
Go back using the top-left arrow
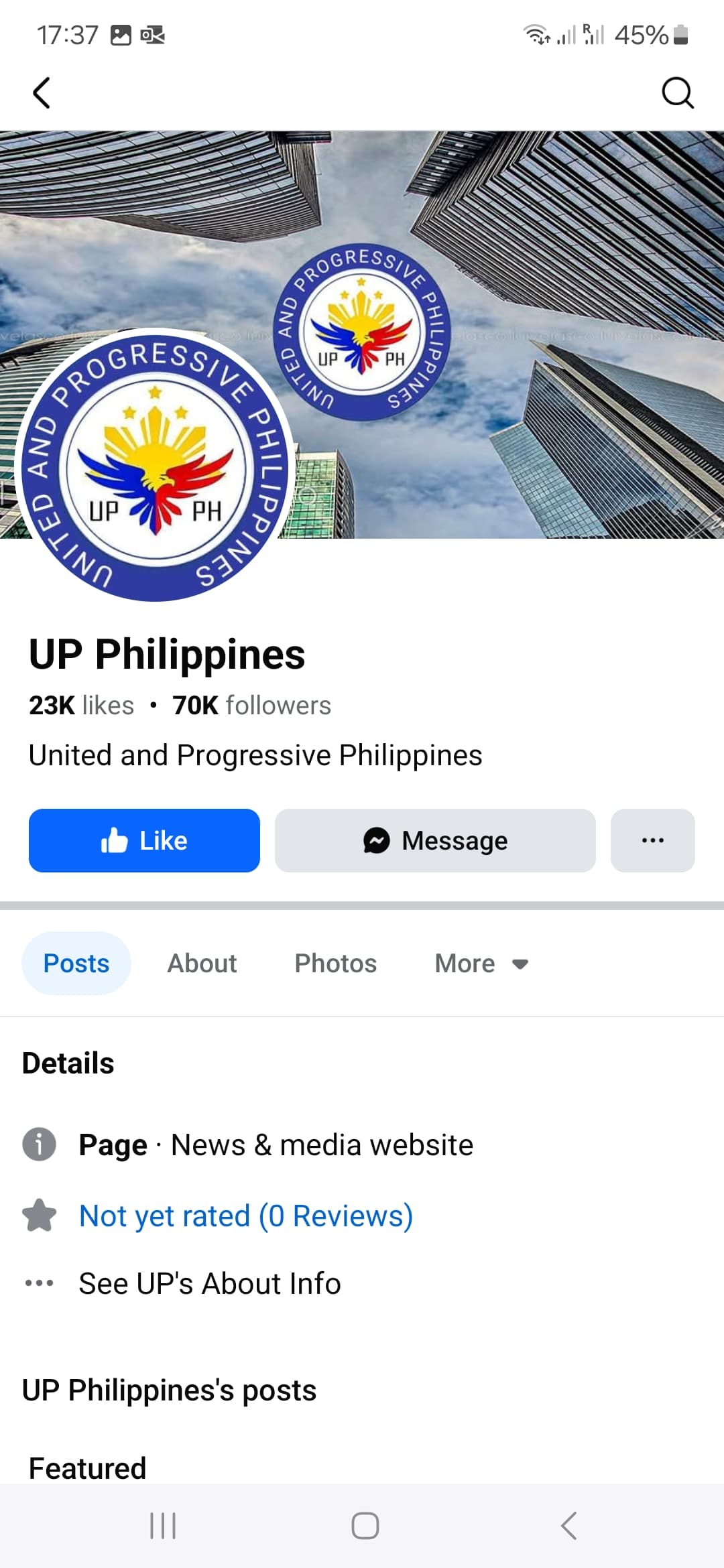[x=42, y=92]
